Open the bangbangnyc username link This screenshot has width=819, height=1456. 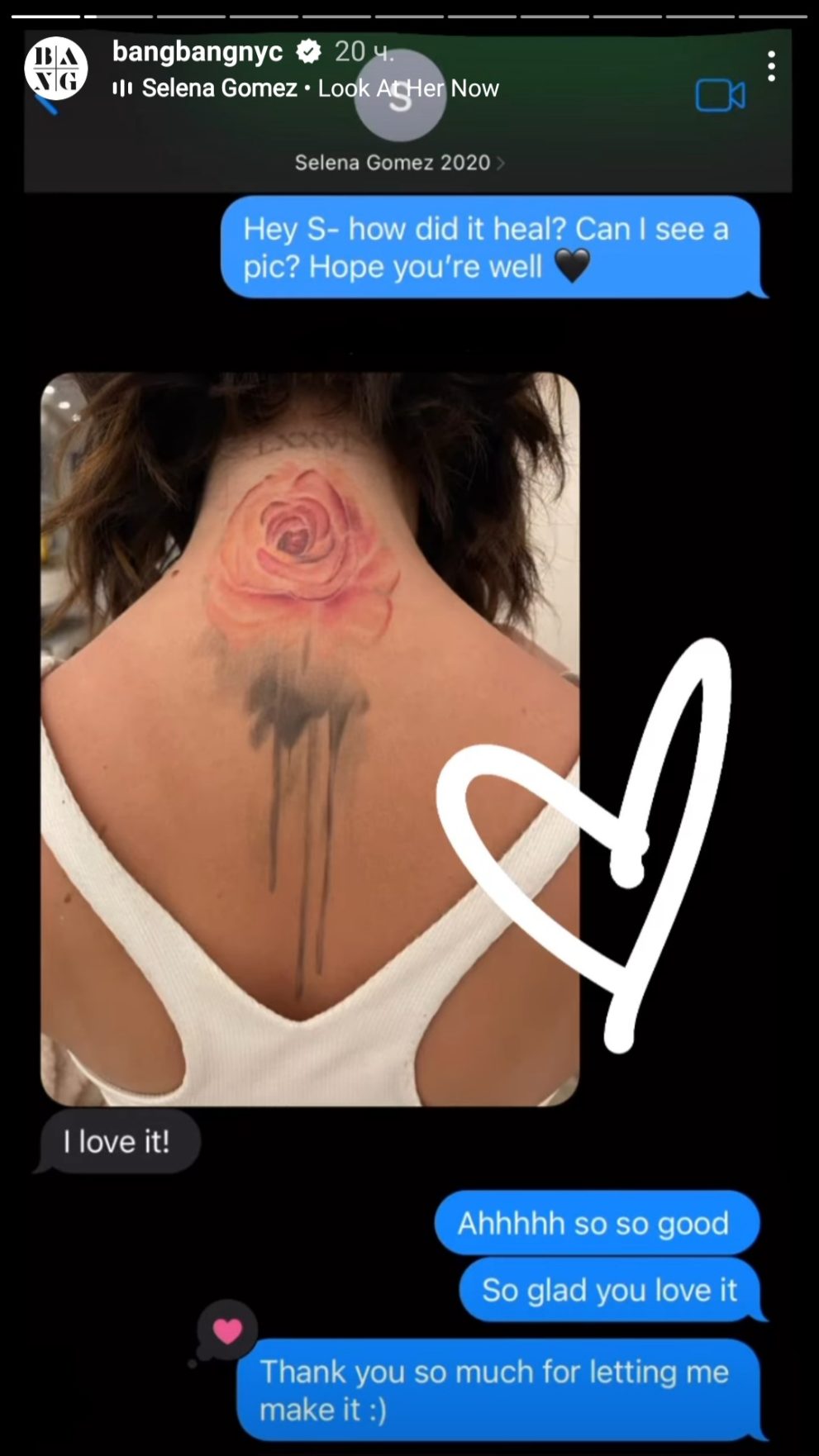click(197, 51)
